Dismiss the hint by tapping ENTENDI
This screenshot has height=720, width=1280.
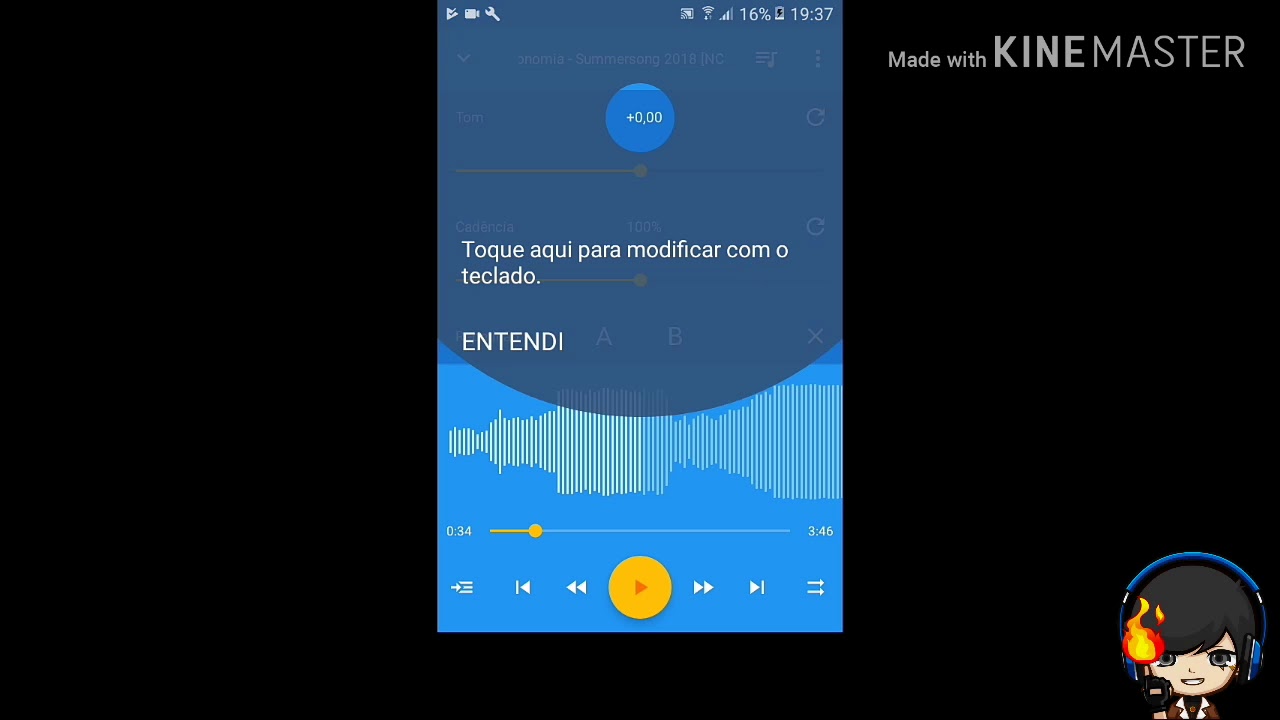point(512,342)
